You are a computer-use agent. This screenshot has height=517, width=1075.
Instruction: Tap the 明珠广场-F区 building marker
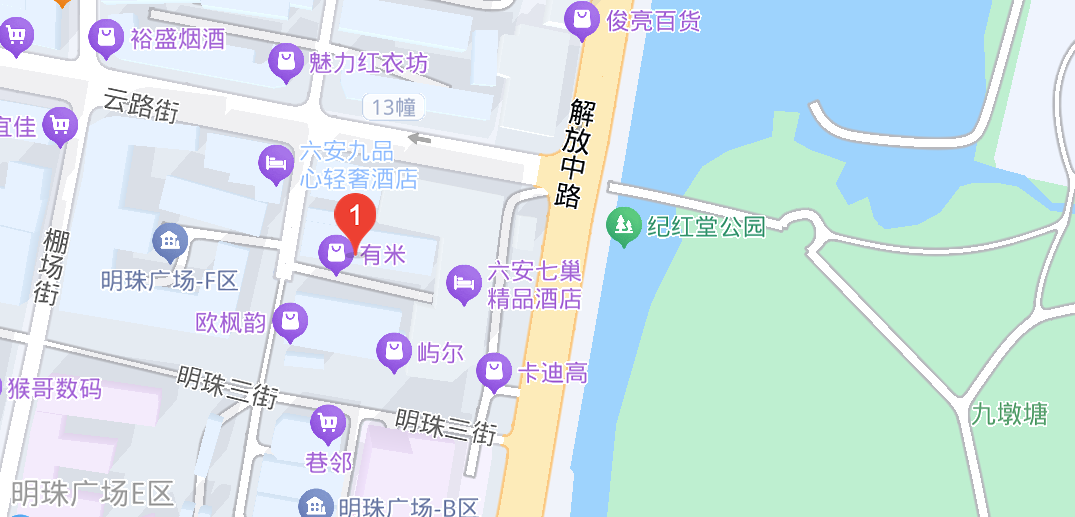pyautogui.click(x=170, y=241)
